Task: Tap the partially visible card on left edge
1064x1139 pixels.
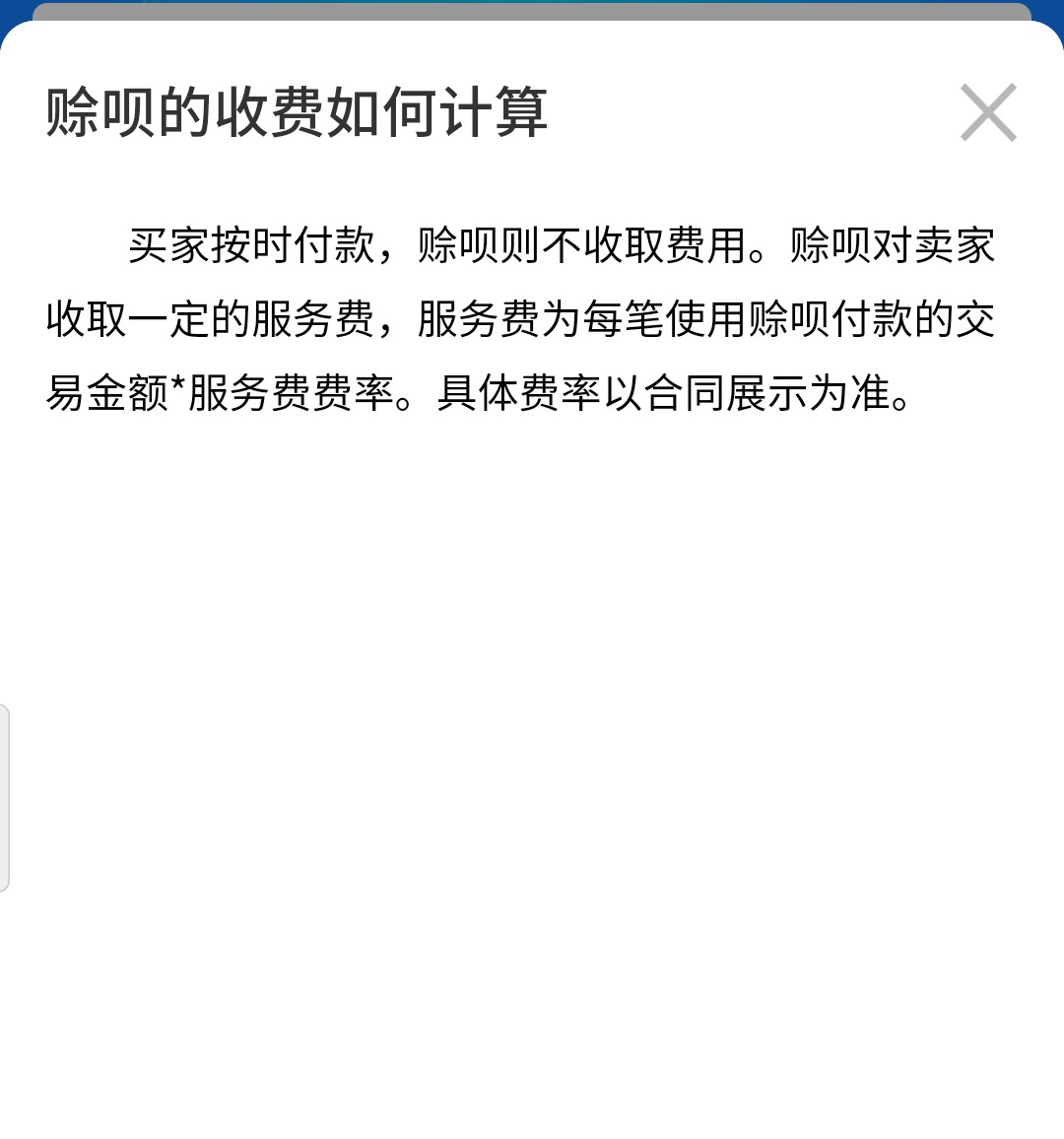Action: click(6, 798)
